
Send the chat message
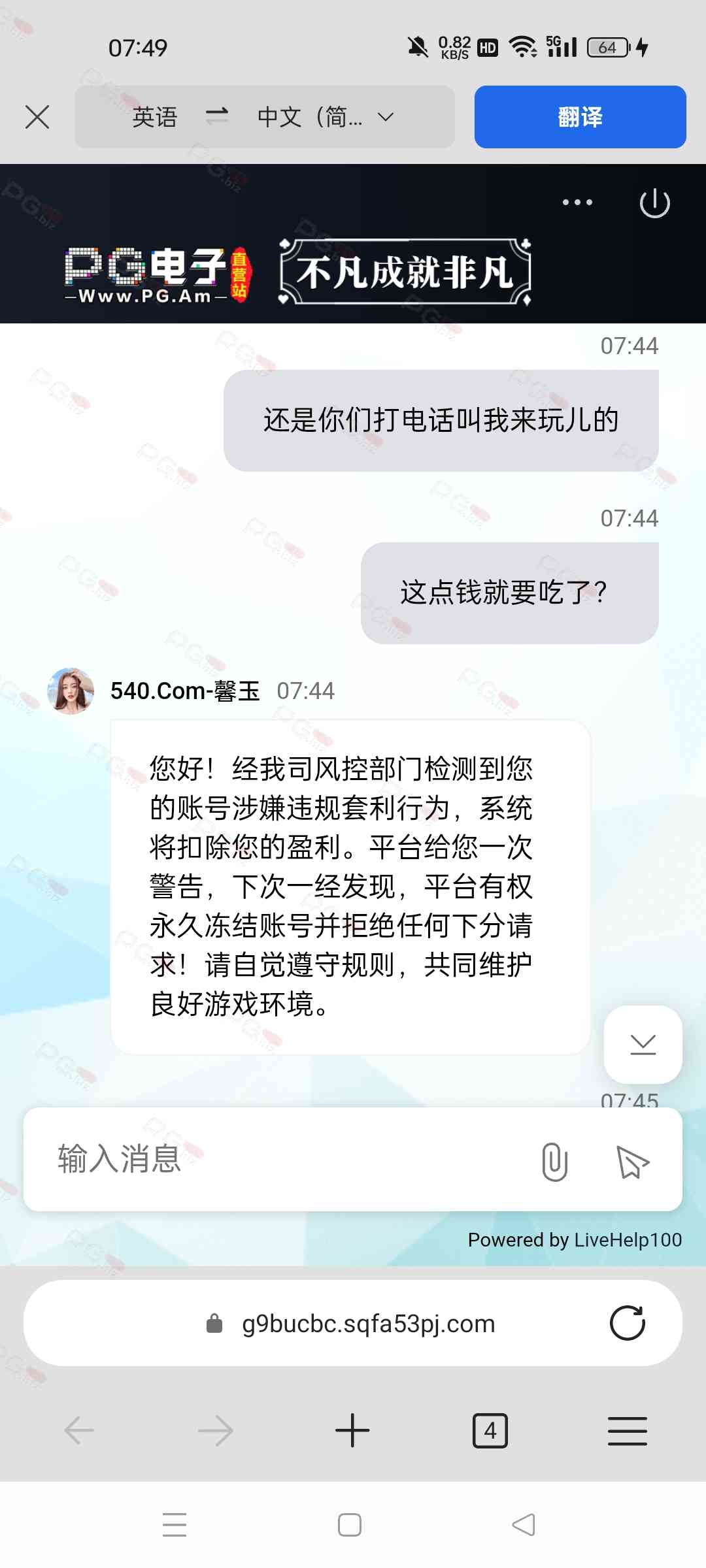(x=633, y=1162)
